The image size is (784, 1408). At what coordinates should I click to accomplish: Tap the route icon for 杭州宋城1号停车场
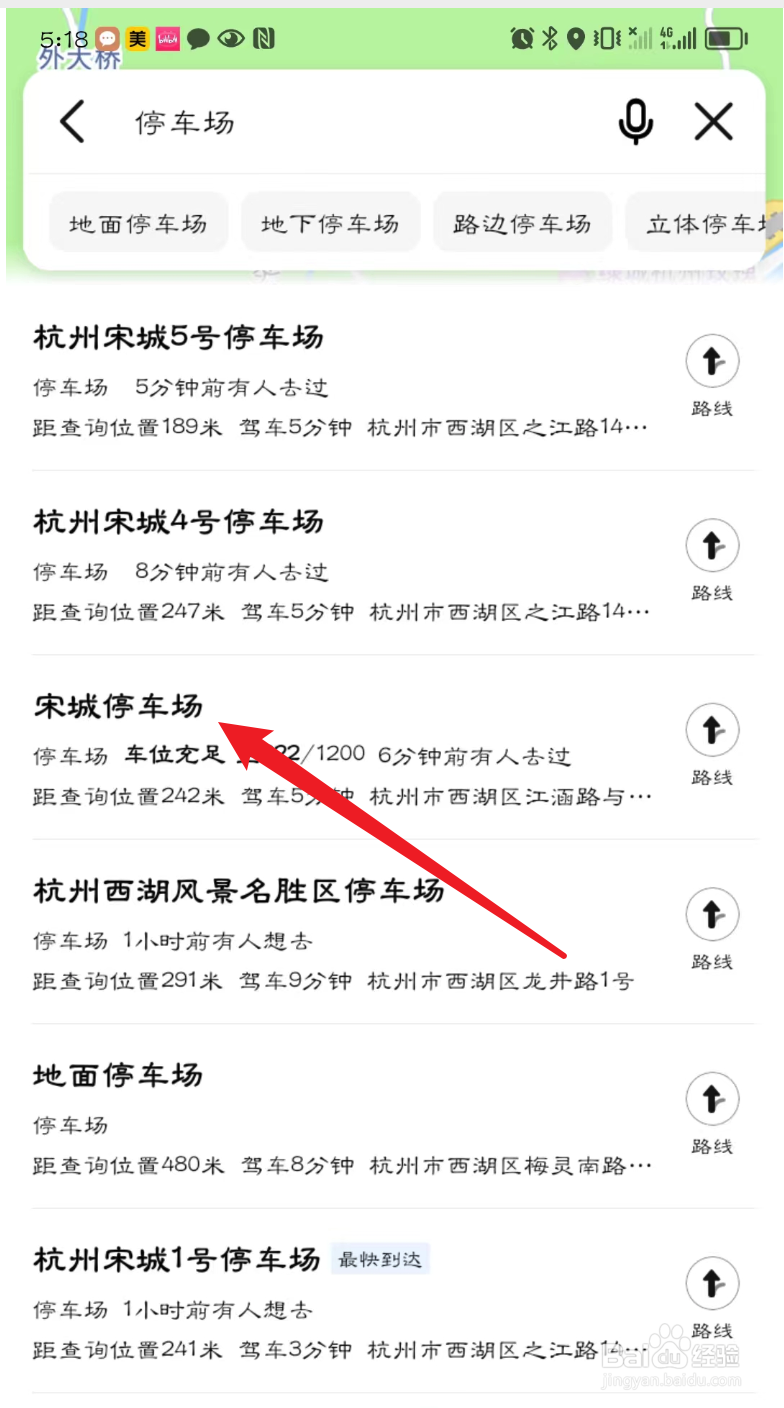(712, 1284)
